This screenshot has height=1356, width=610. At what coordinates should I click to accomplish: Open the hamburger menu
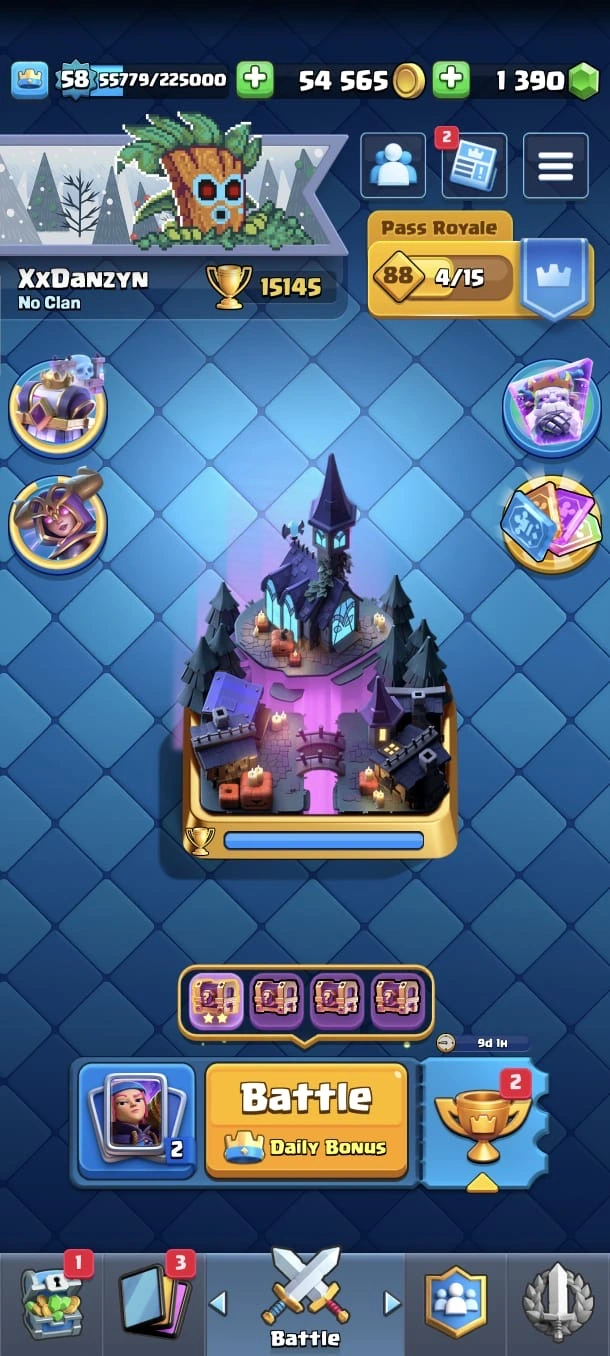coord(556,166)
